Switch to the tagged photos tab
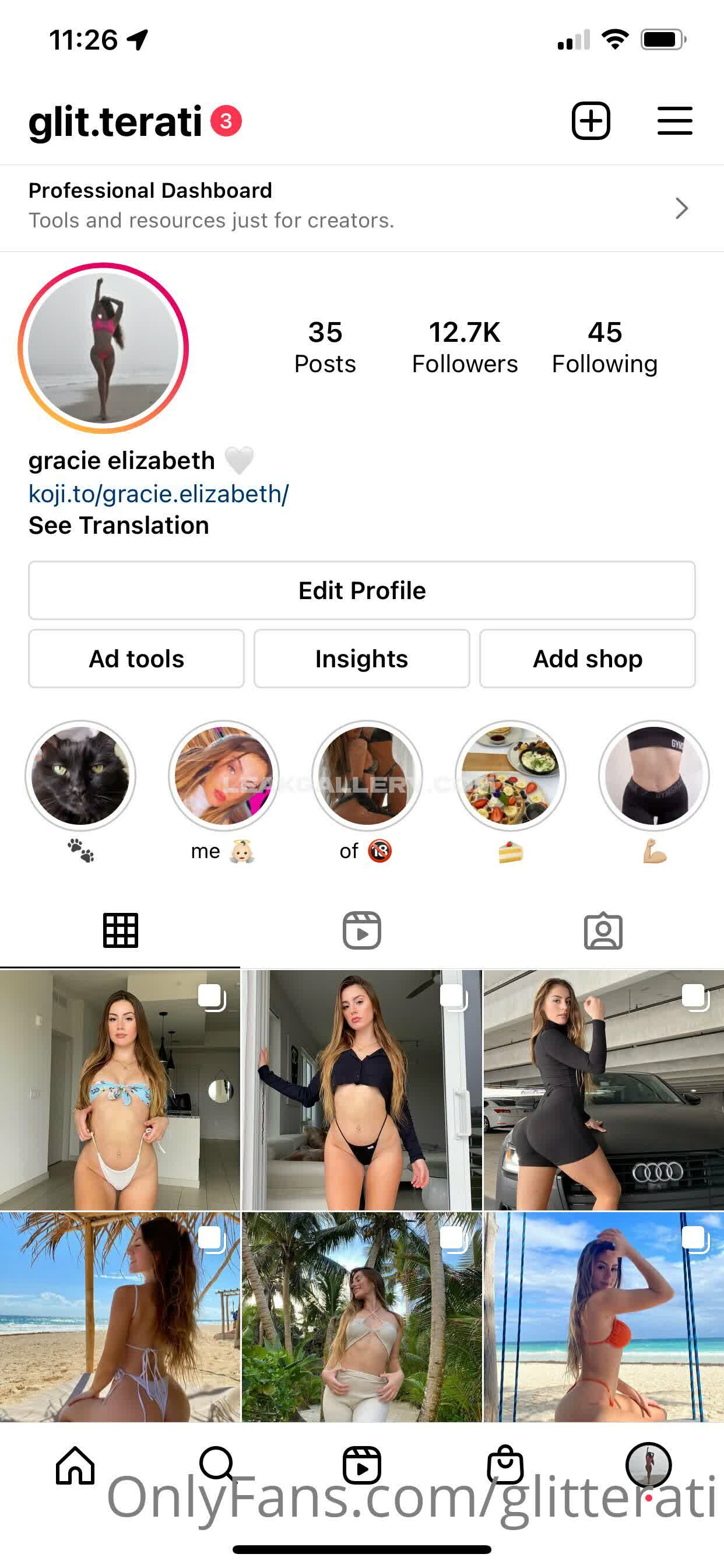724x1568 pixels. tap(603, 930)
